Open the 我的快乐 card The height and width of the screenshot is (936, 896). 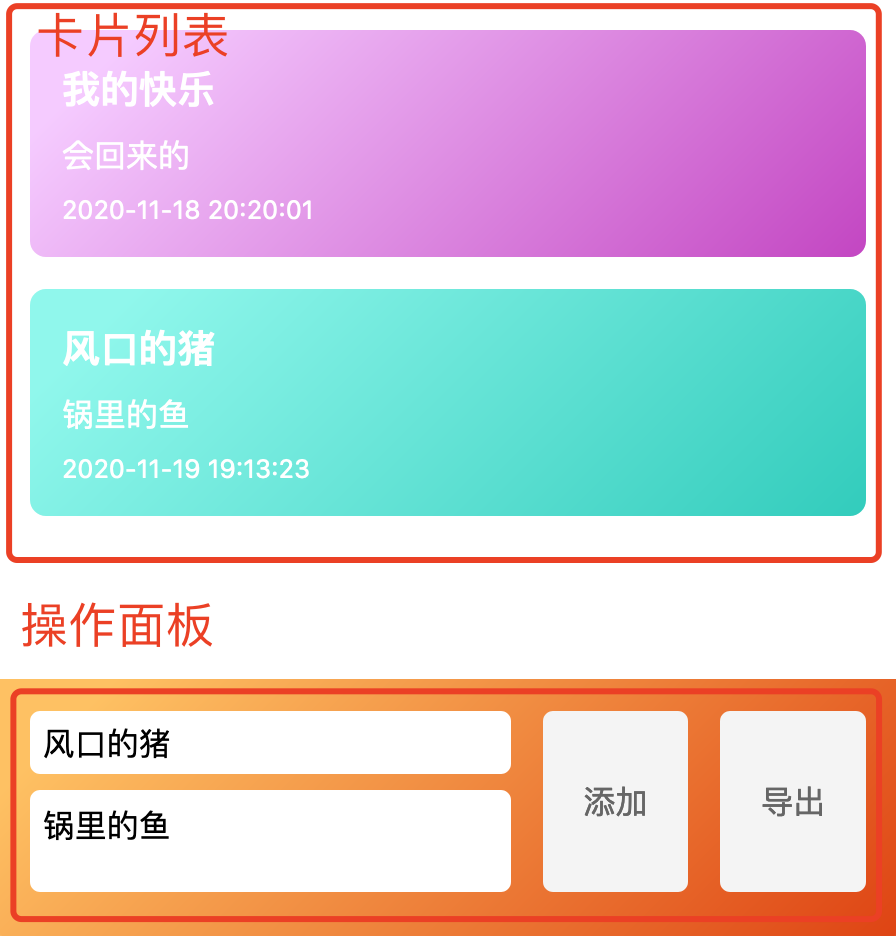coord(447,145)
